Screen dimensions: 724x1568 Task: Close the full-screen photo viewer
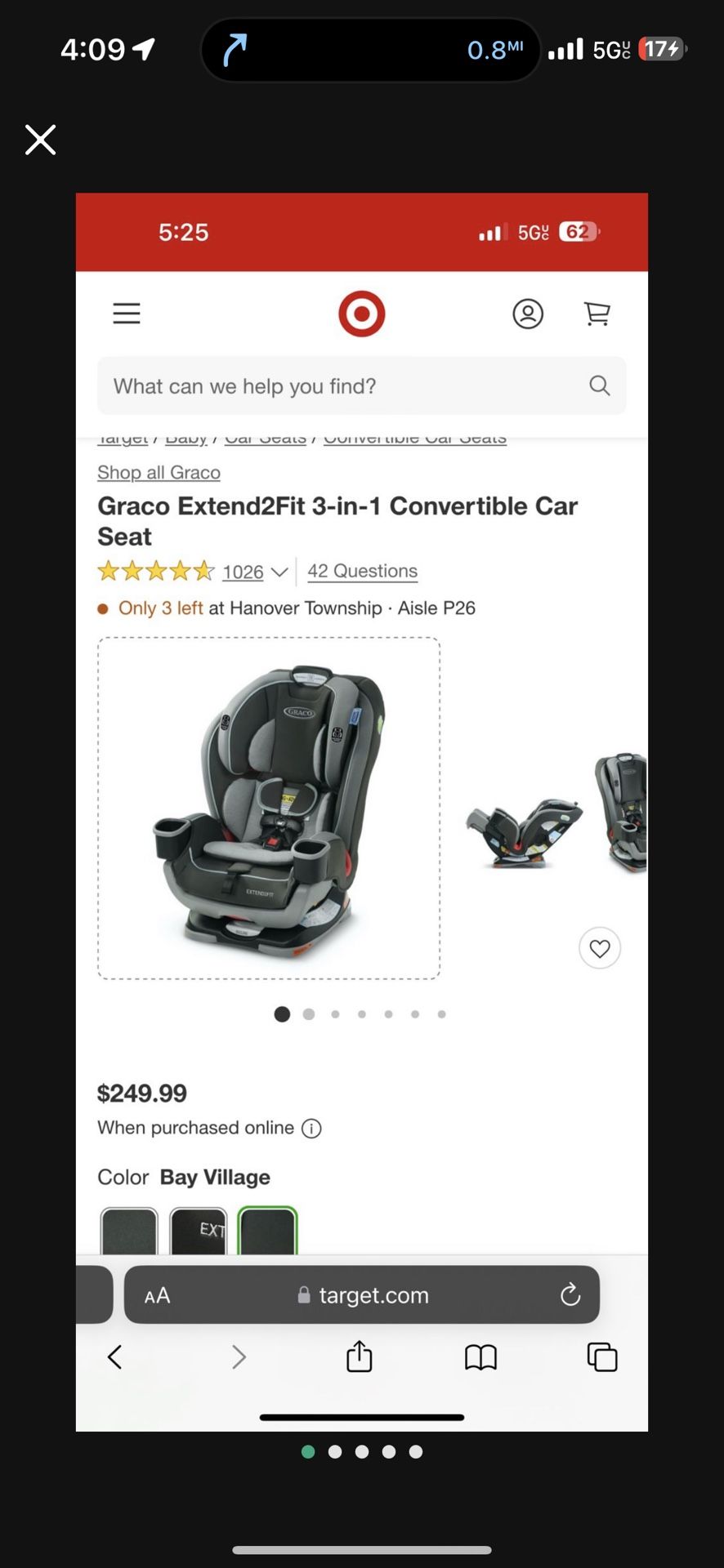[40, 140]
